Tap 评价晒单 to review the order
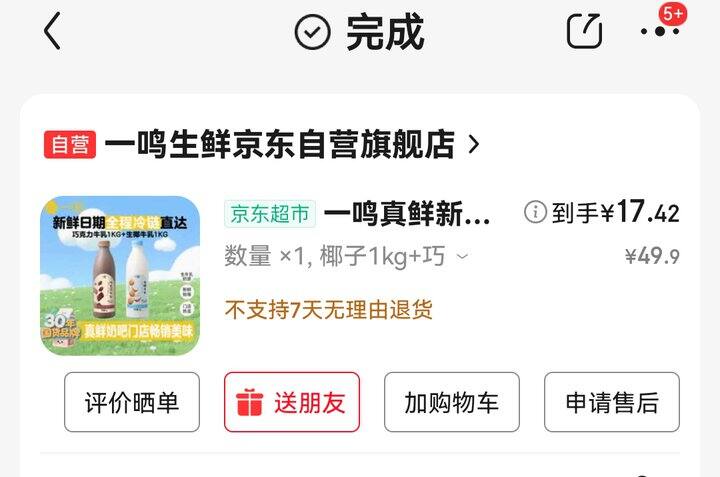Viewport: 720px width, 477px height. coord(132,402)
